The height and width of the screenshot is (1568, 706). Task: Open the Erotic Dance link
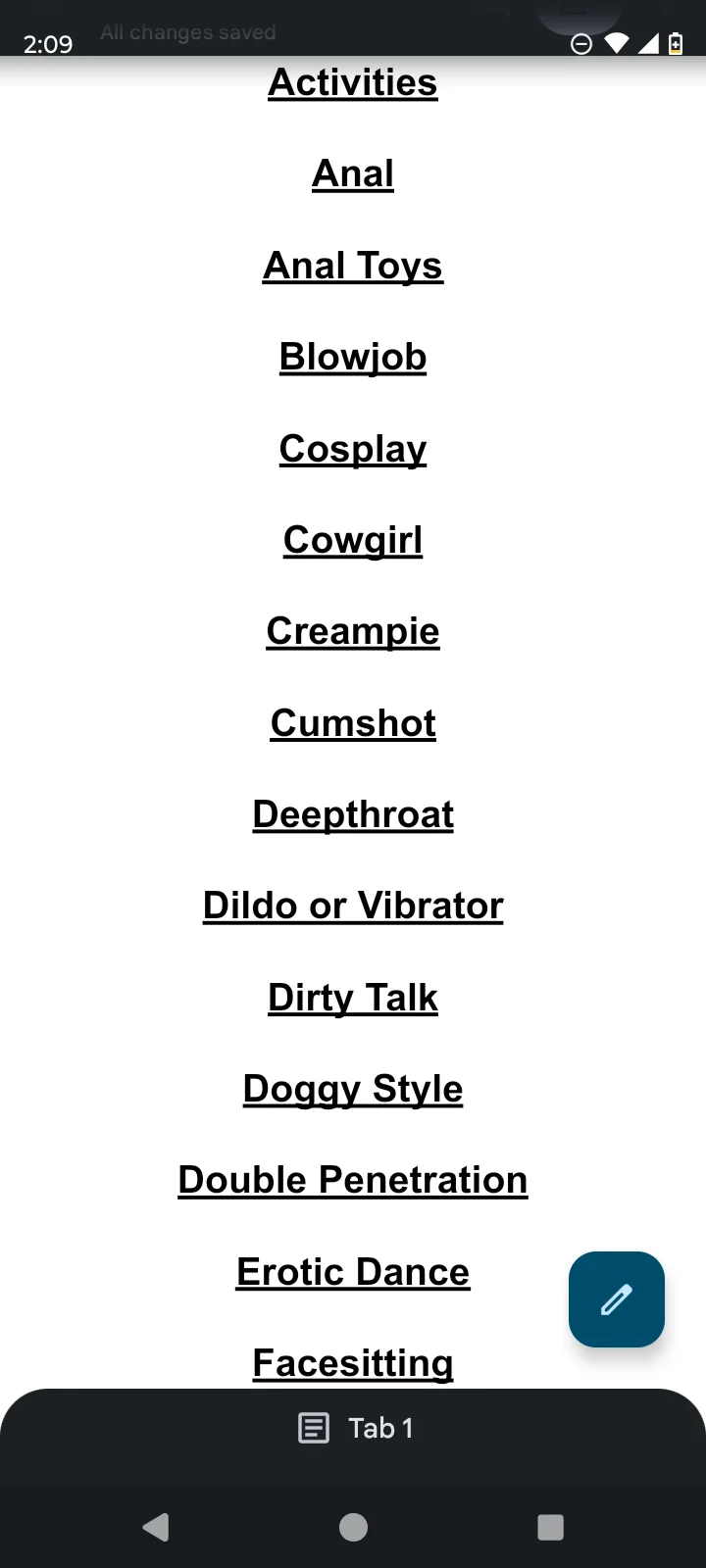(353, 1272)
